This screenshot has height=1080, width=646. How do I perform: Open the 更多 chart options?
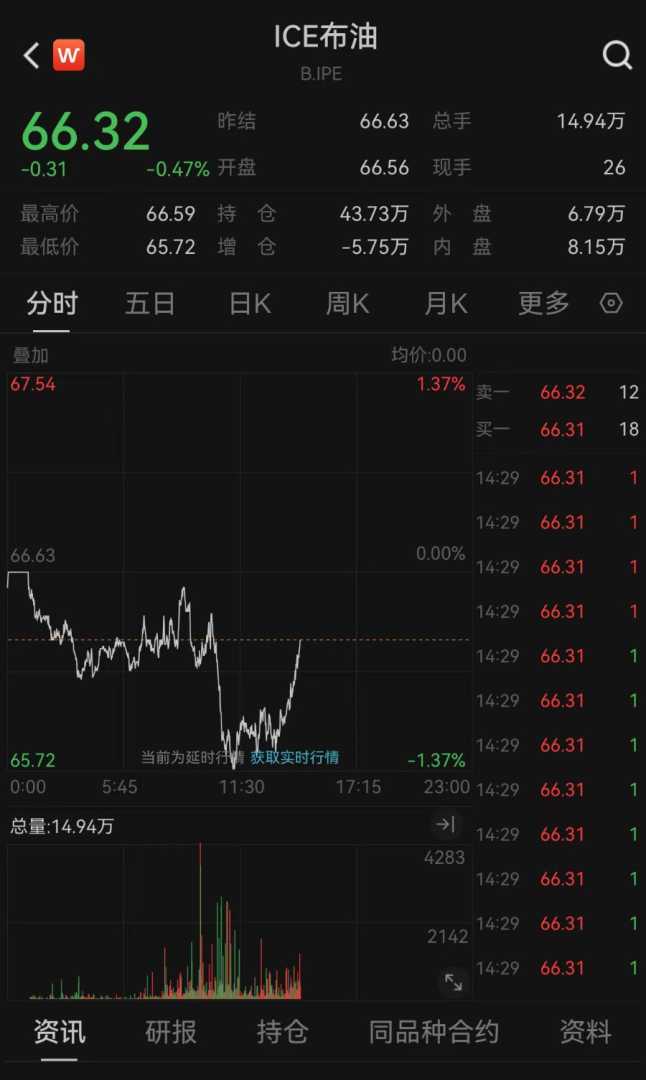(x=543, y=303)
